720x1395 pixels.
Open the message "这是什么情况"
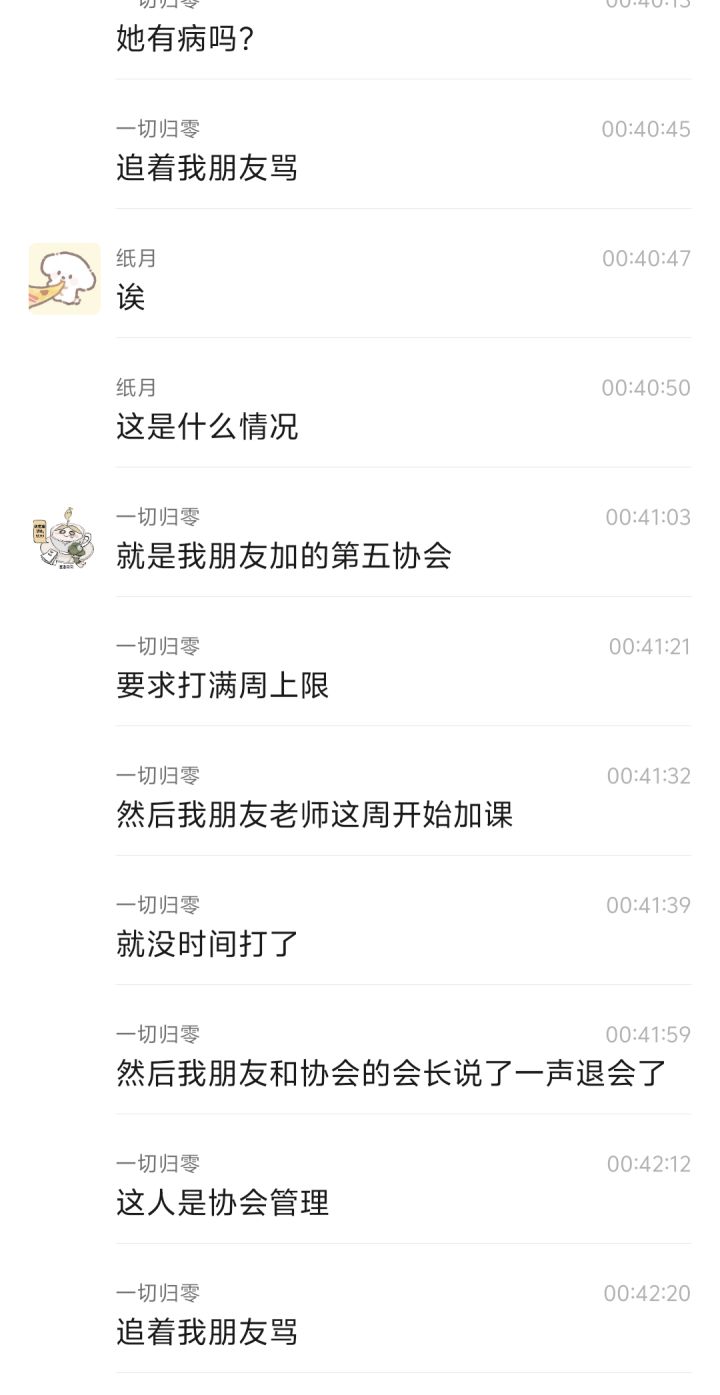[207, 427]
